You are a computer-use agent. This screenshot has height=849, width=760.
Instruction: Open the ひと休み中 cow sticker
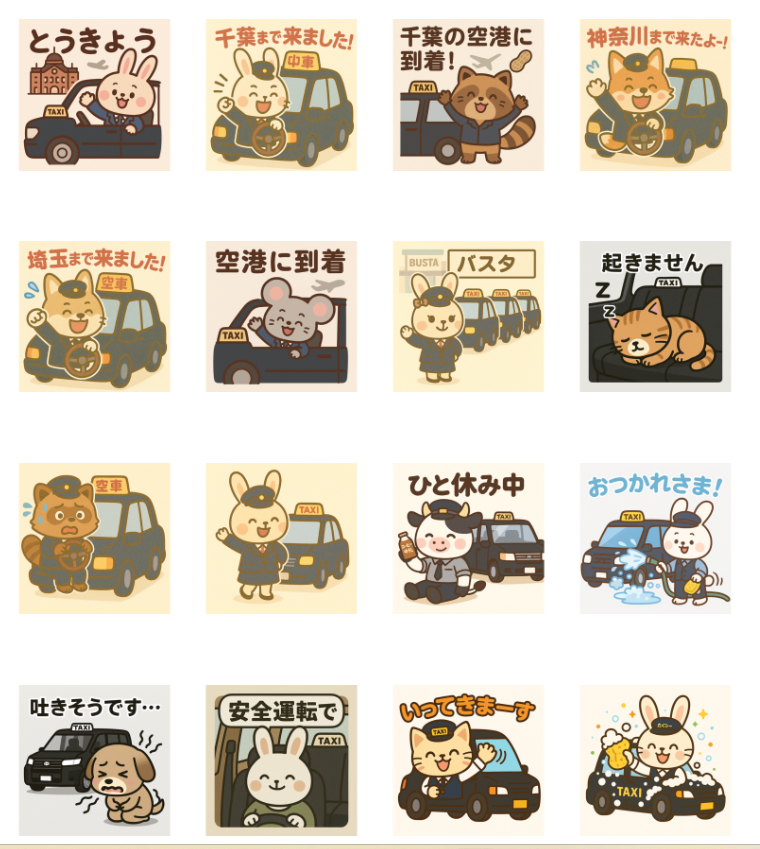[x=468, y=538]
